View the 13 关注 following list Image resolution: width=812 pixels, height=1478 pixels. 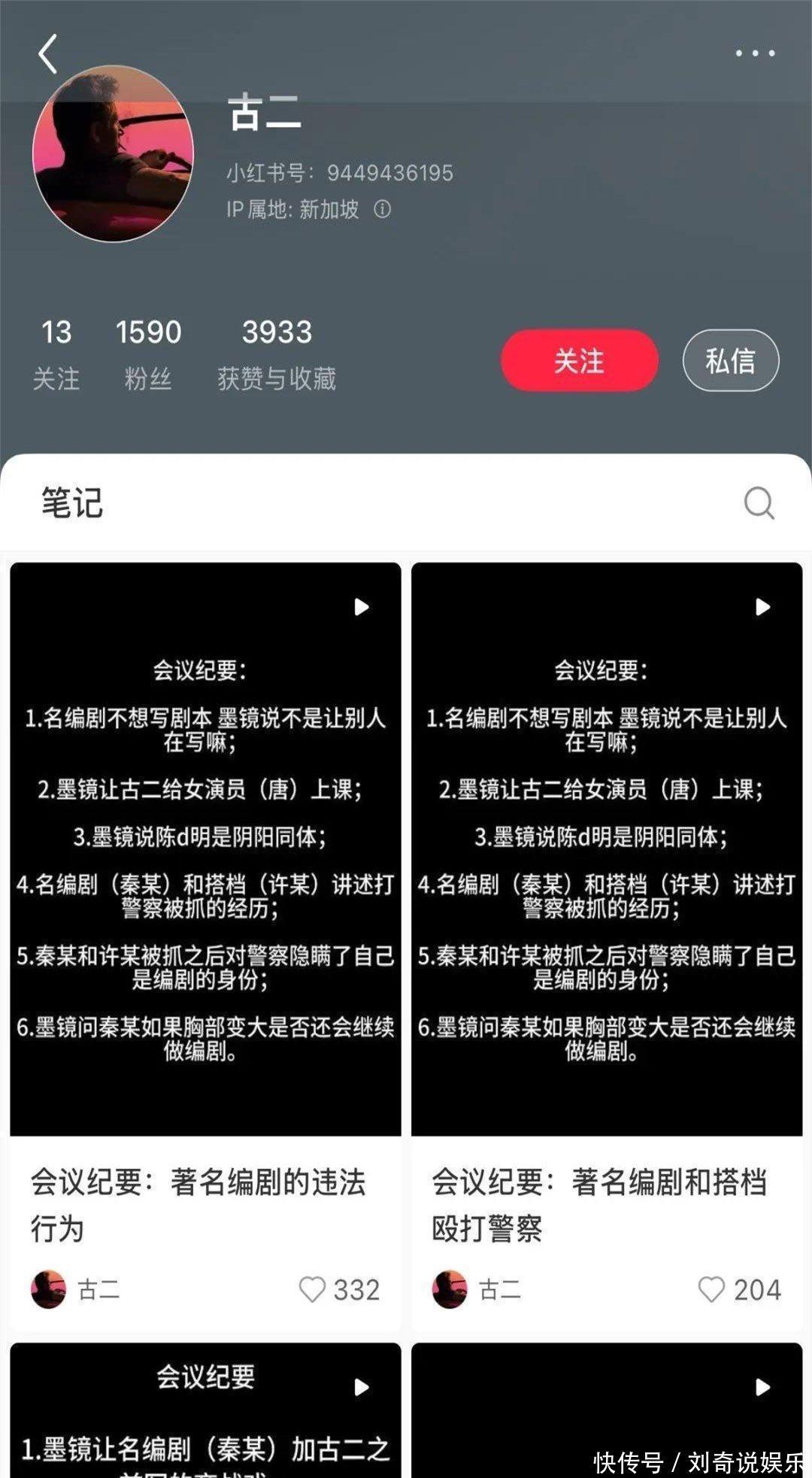click(56, 353)
